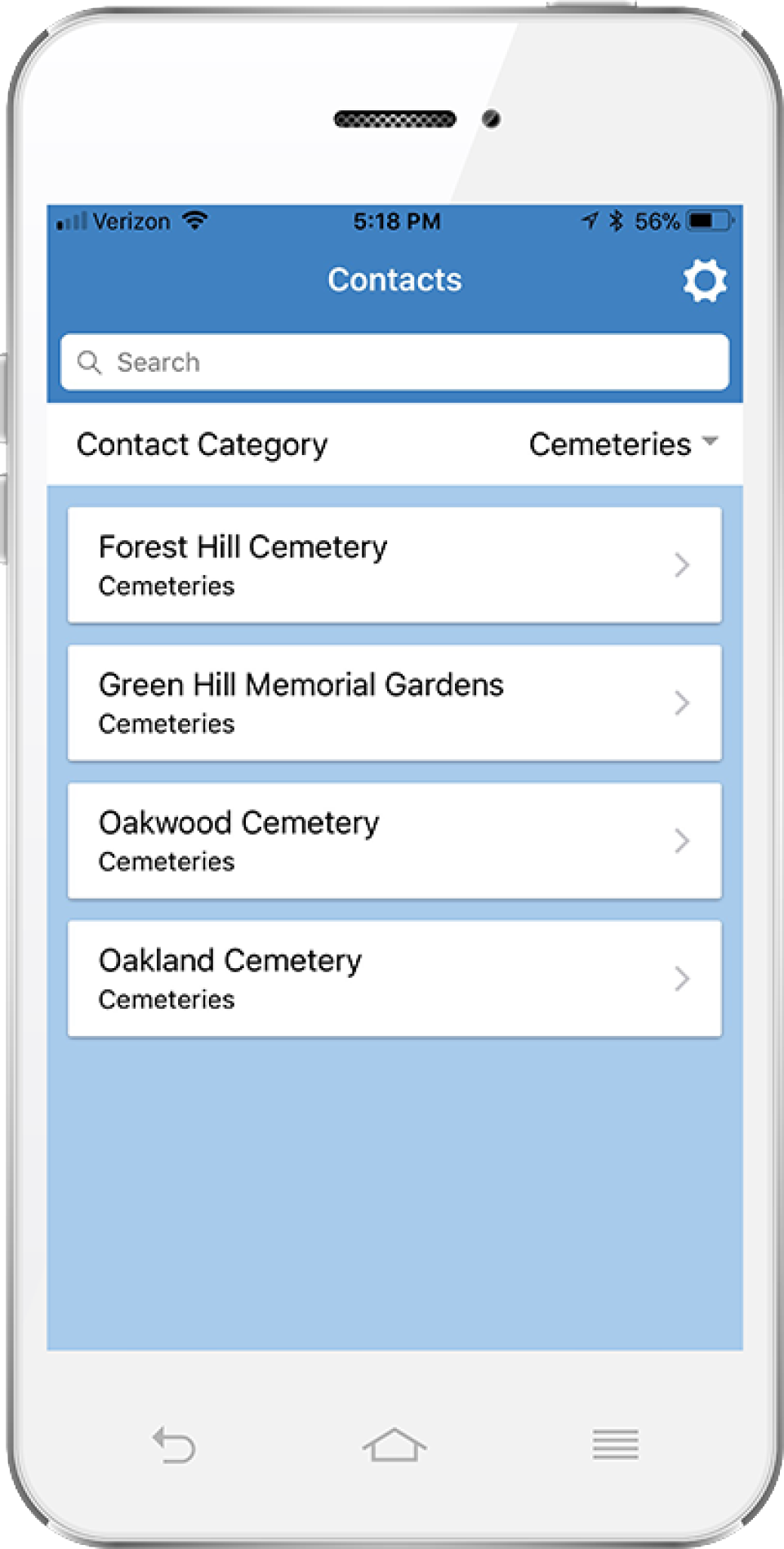Tap the carrier name Verizon
This screenshot has width=784, height=1549.
click(133, 219)
